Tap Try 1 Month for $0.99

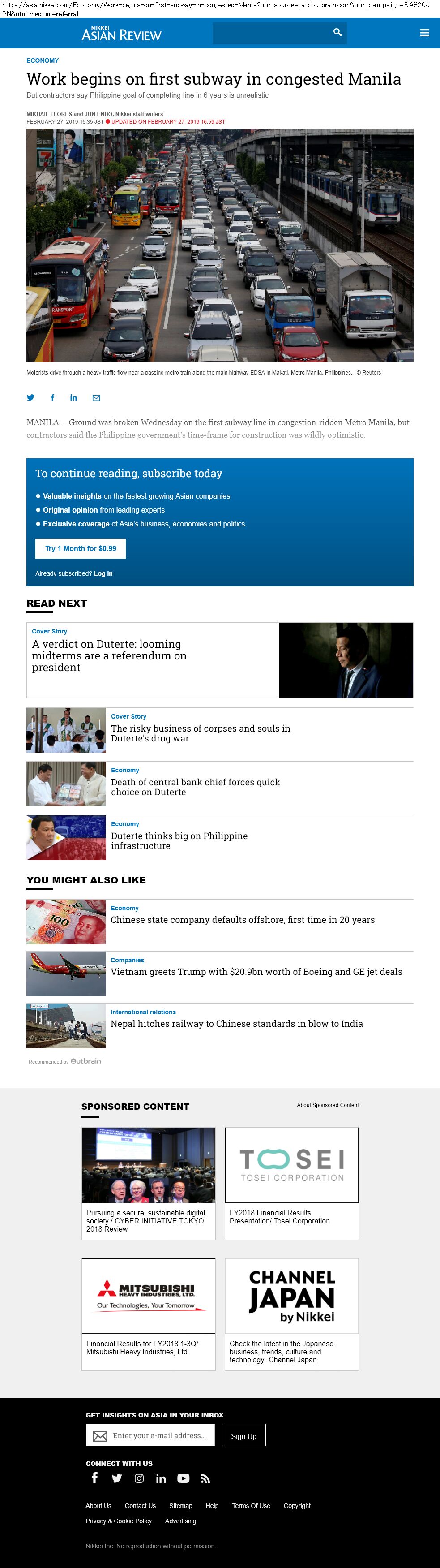pos(80,548)
